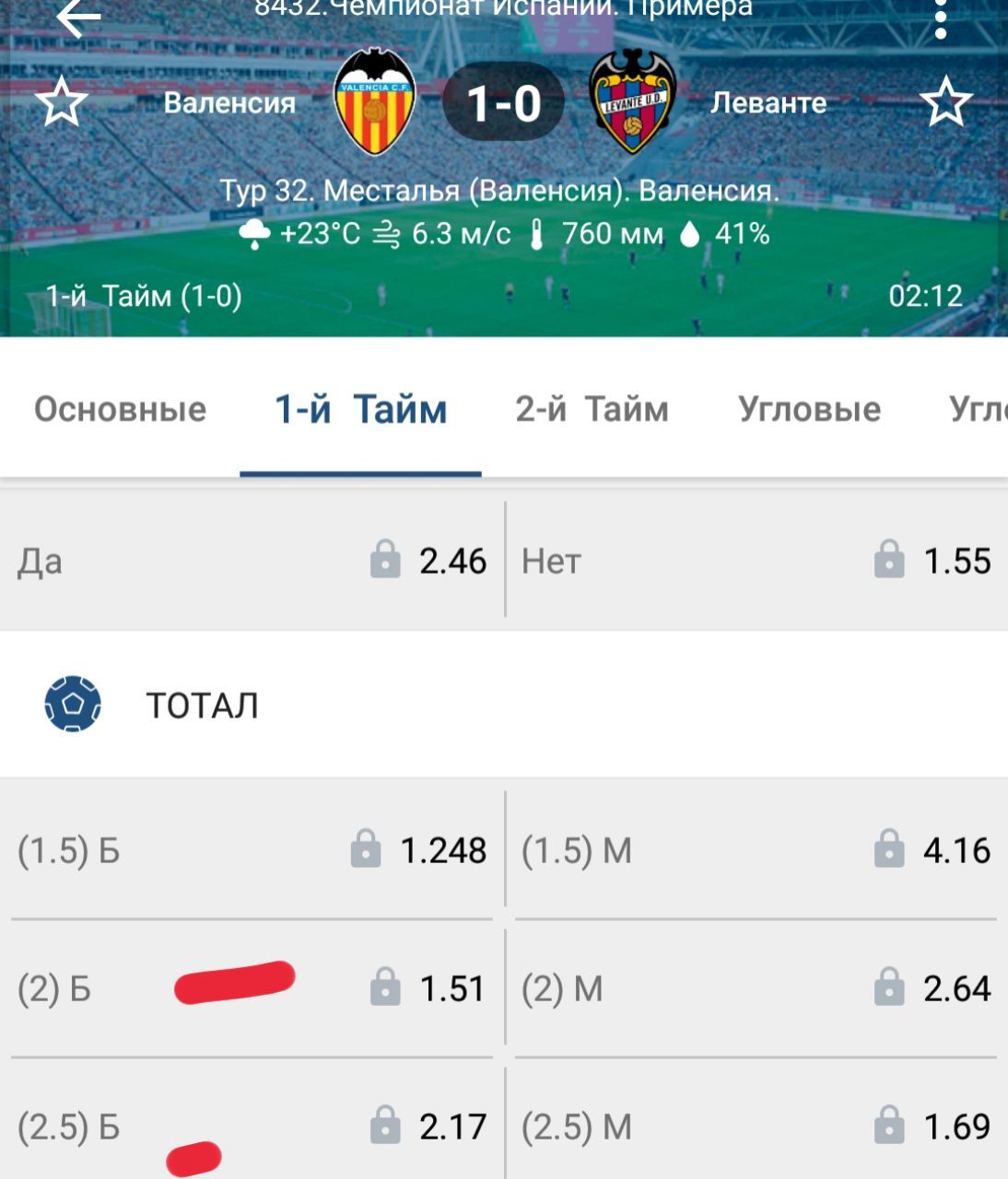Choose total (2) М at 2.64
Image resolution: width=1008 pixels, height=1179 pixels.
tap(756, 988)
